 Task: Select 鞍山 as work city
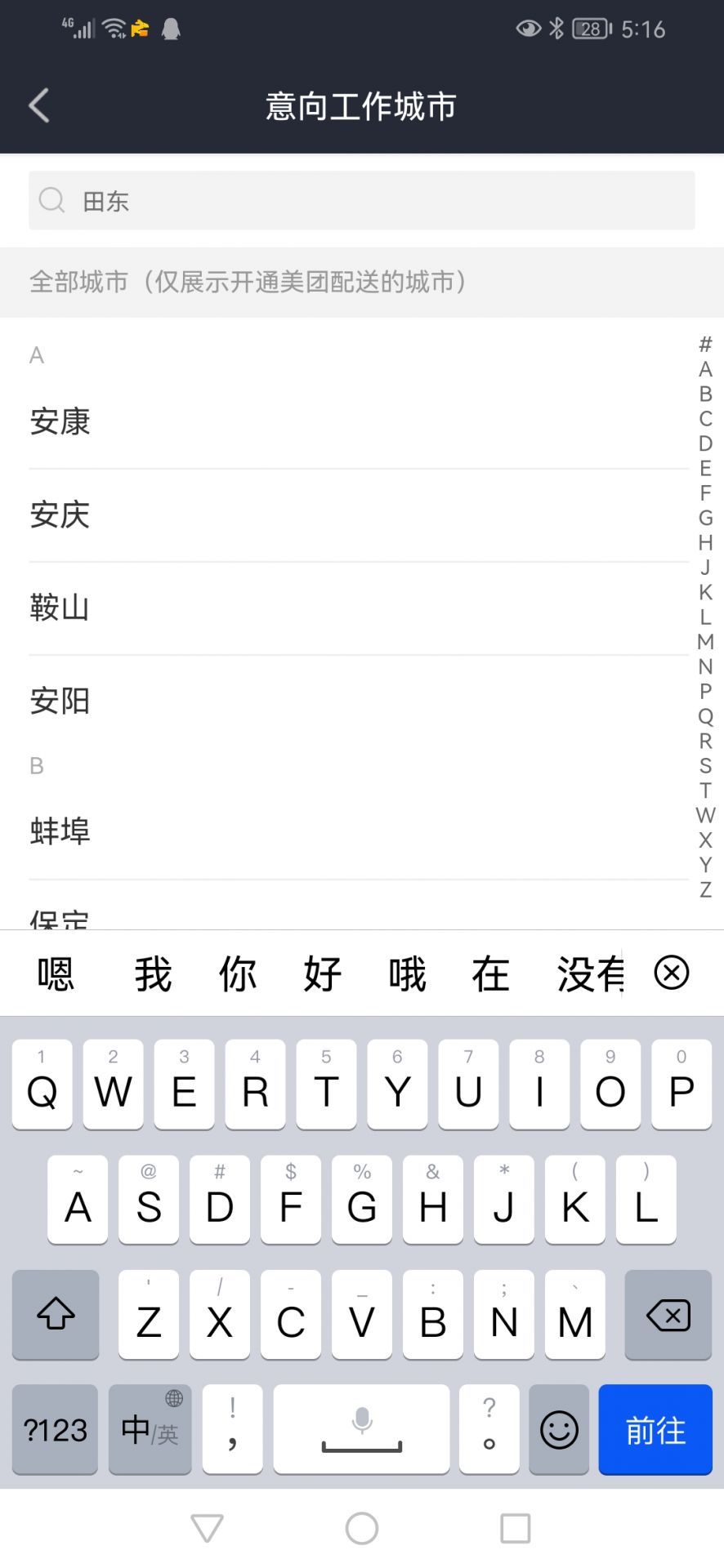pyautogui.click(x=360, y=608)
